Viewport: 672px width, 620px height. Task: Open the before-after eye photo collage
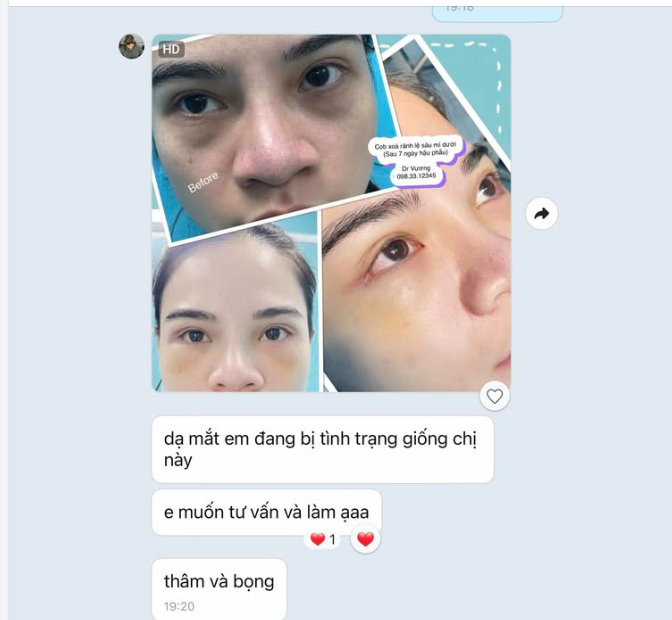tap(331, 213)
